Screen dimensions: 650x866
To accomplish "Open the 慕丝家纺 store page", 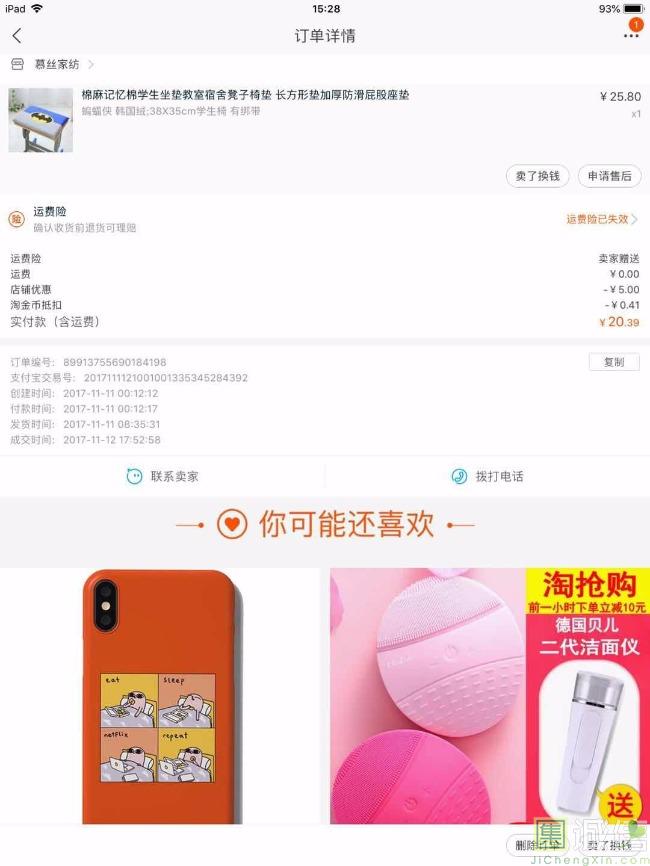I will [x=57, y=64].
